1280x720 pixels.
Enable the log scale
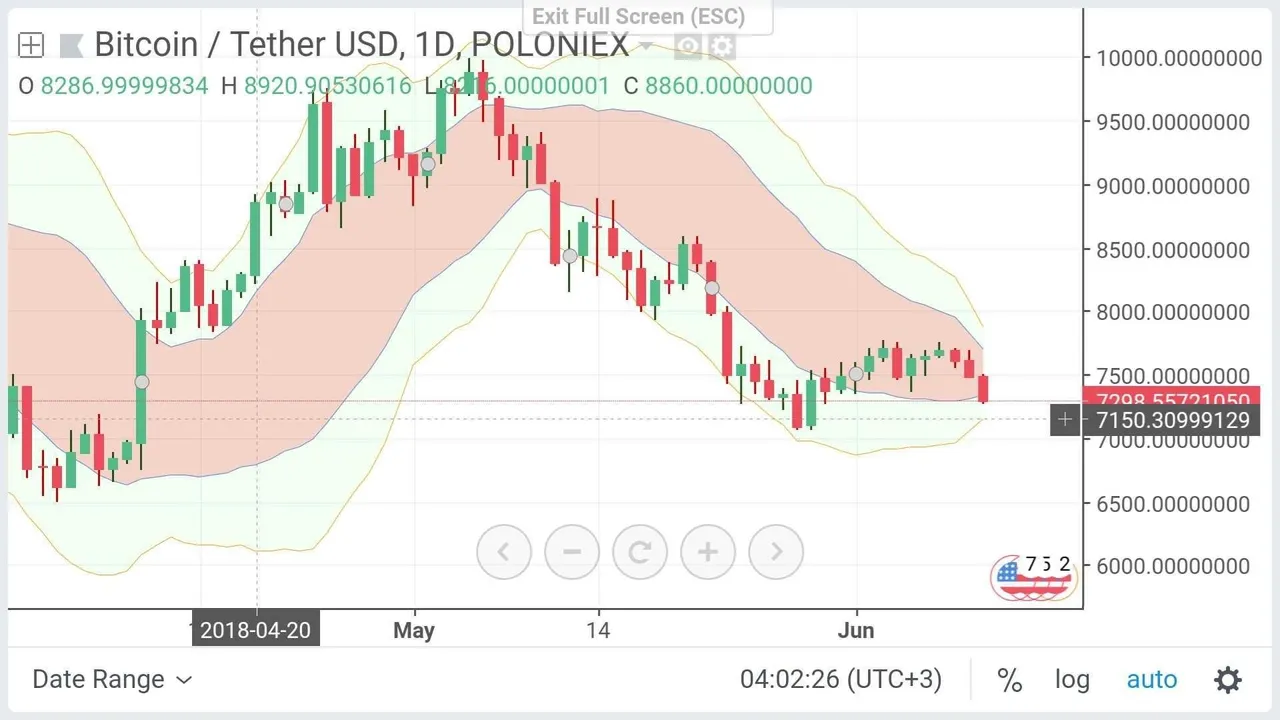1072,680
